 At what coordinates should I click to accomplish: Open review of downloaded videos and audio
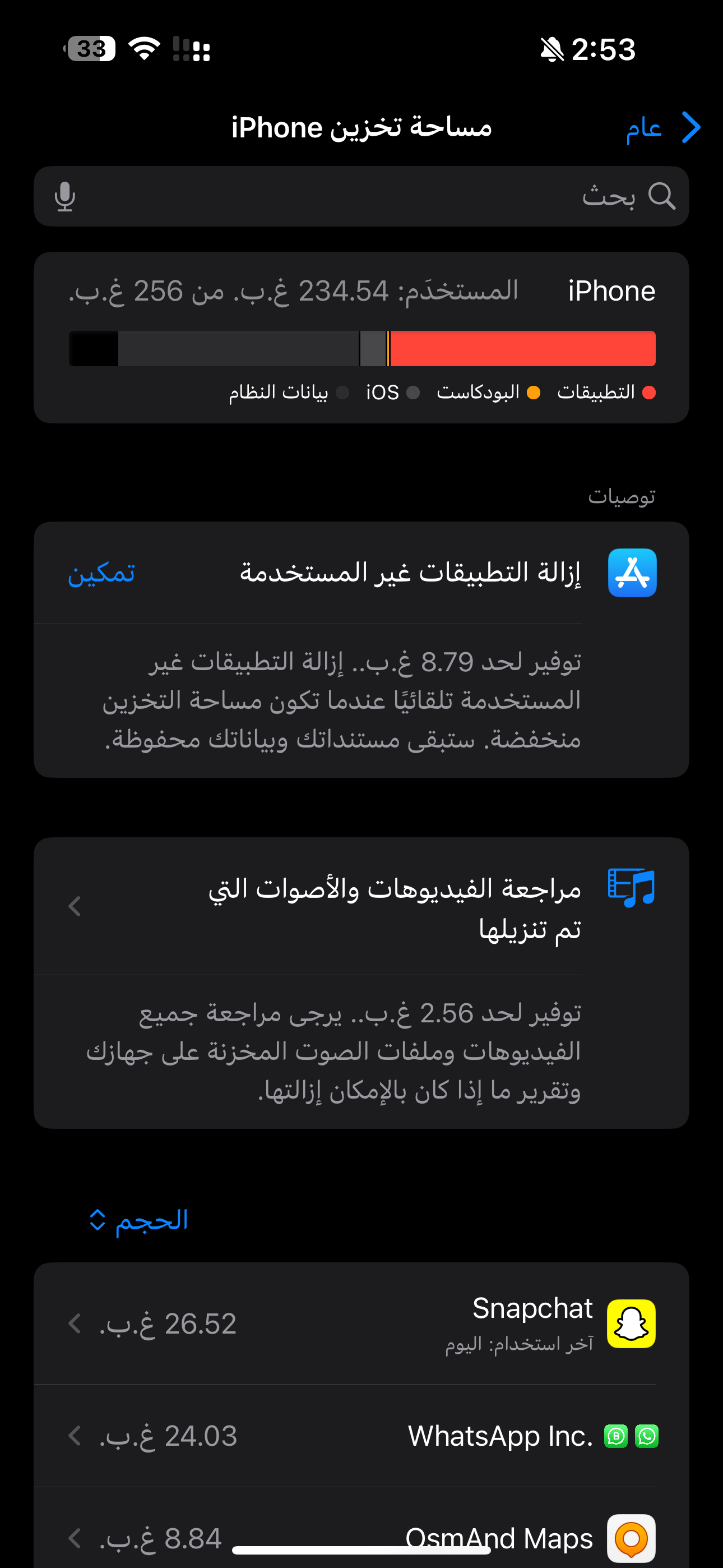coord(361,907)
